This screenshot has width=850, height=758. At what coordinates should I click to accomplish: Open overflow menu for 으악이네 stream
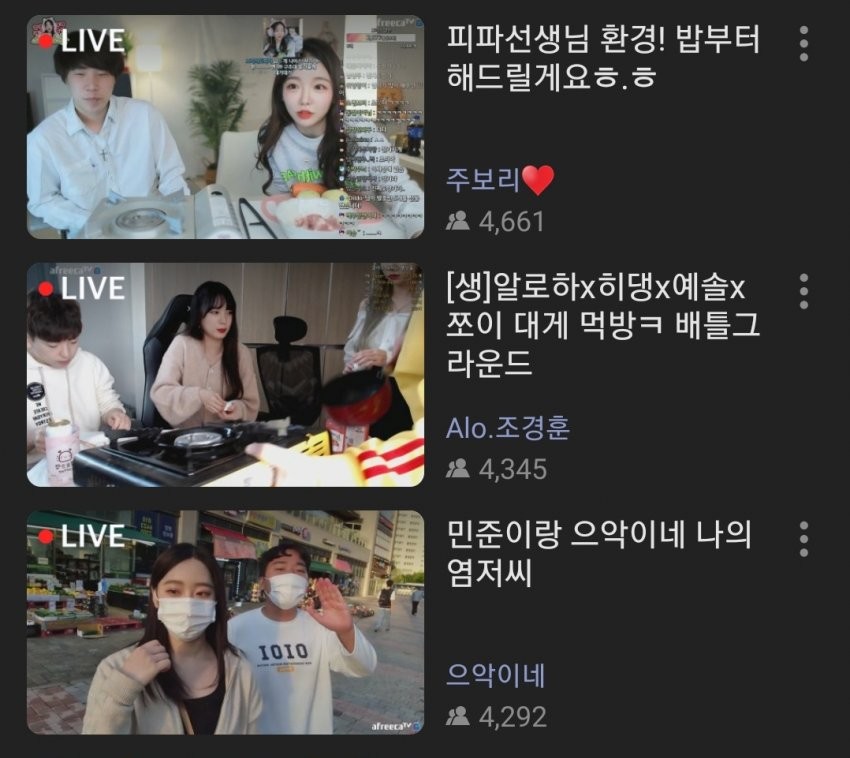pos(803,539)
